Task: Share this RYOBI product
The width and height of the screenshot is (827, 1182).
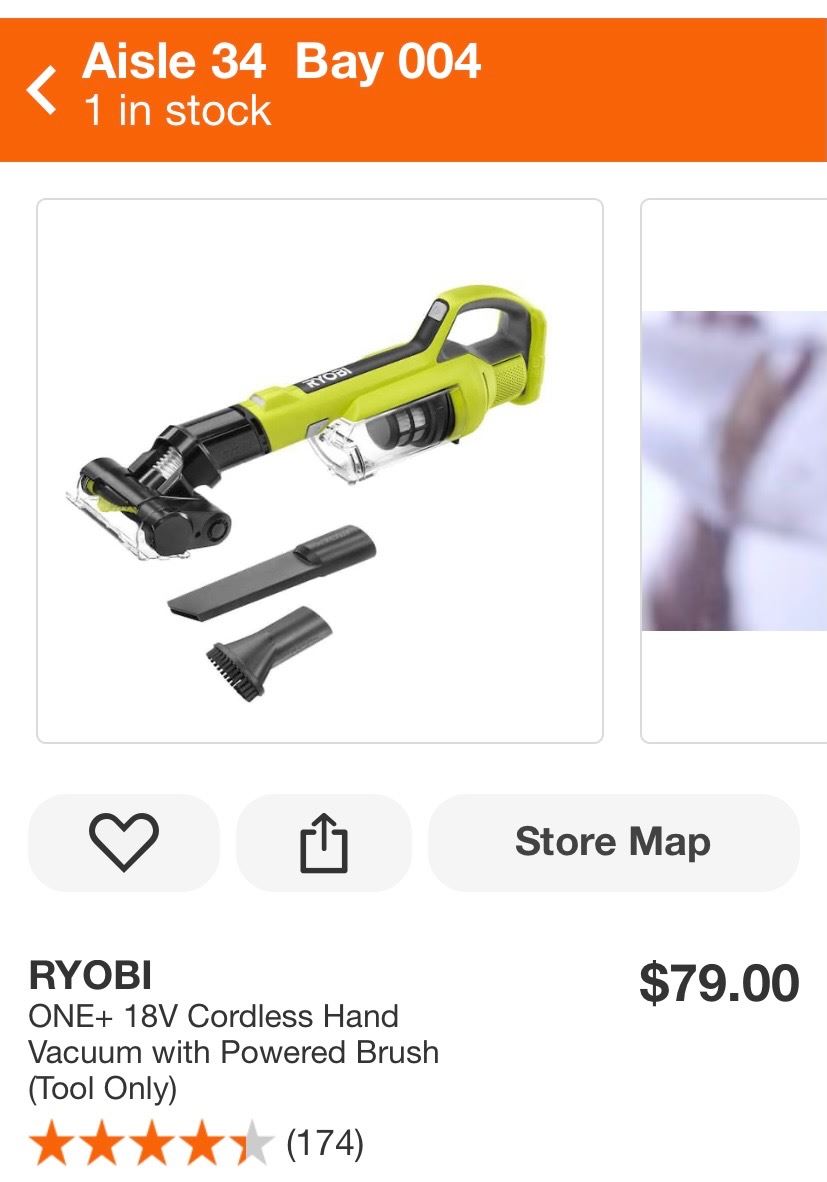Action: pos(323,842)
